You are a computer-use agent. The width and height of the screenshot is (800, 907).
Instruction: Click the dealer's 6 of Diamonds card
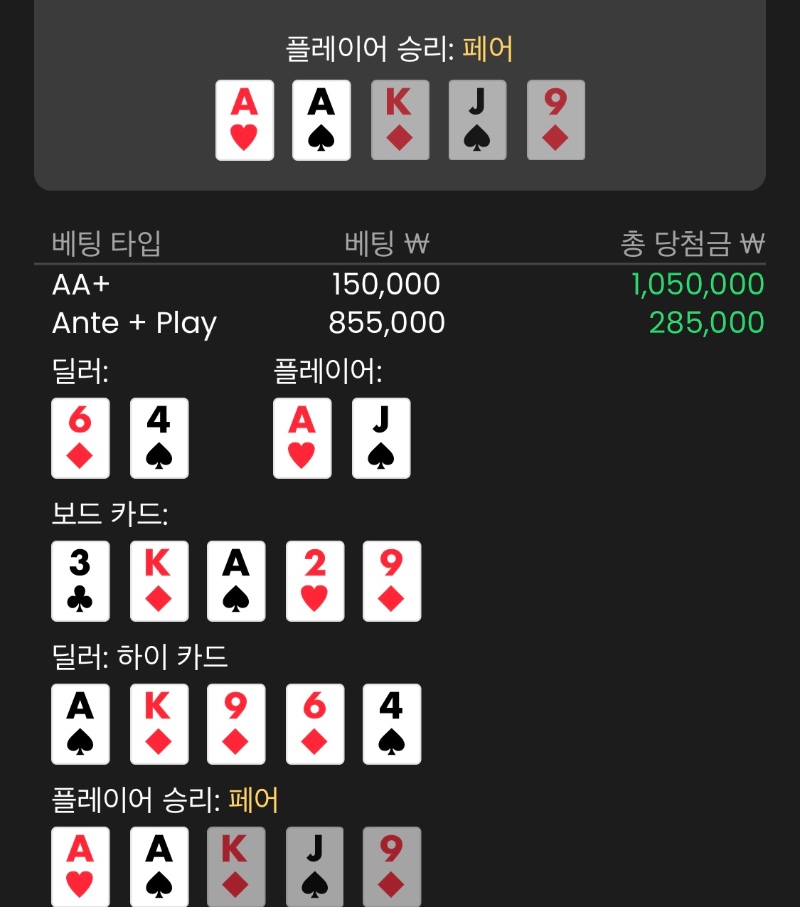(x=80, y=438)
